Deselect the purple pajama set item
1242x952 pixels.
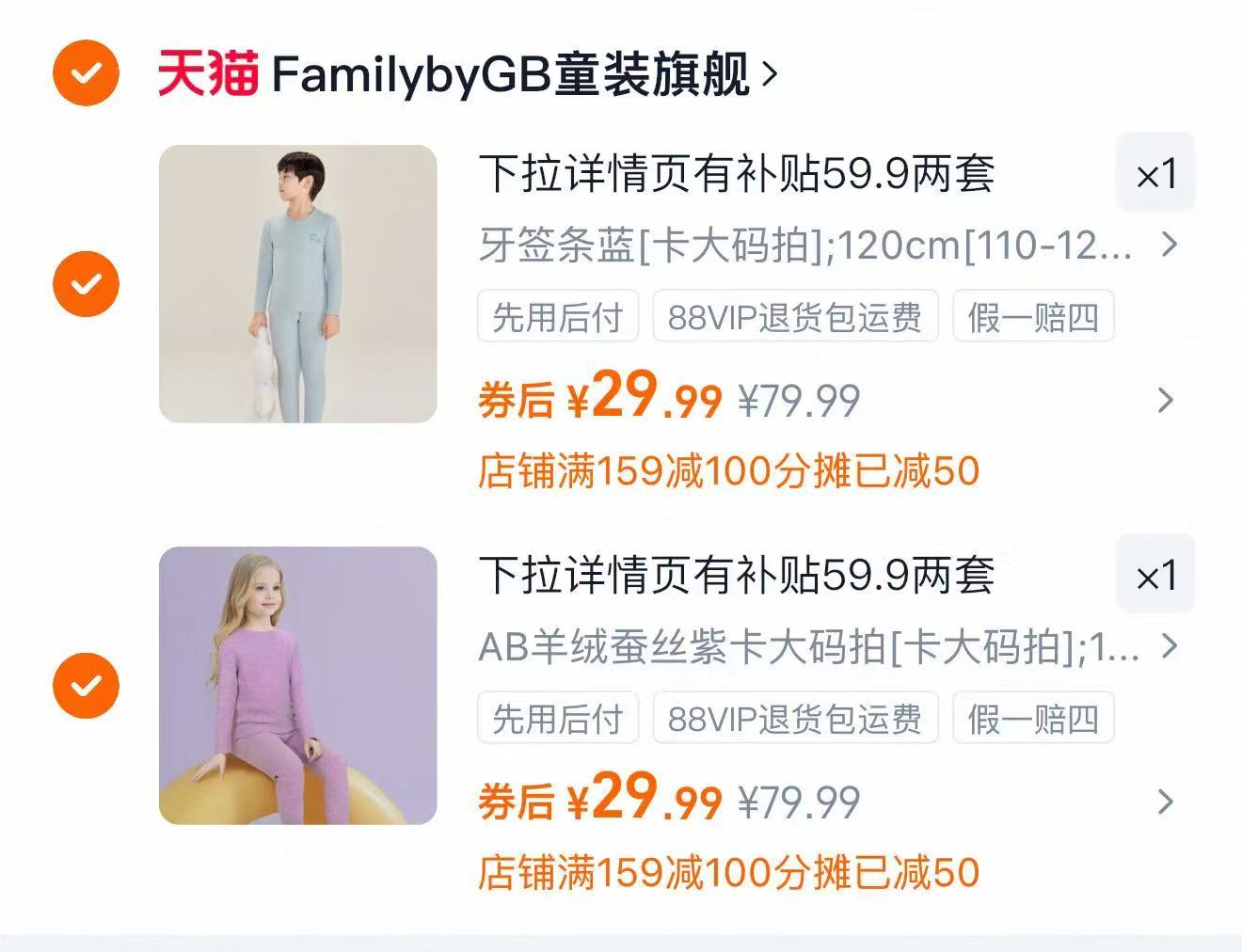coord(86,685)
